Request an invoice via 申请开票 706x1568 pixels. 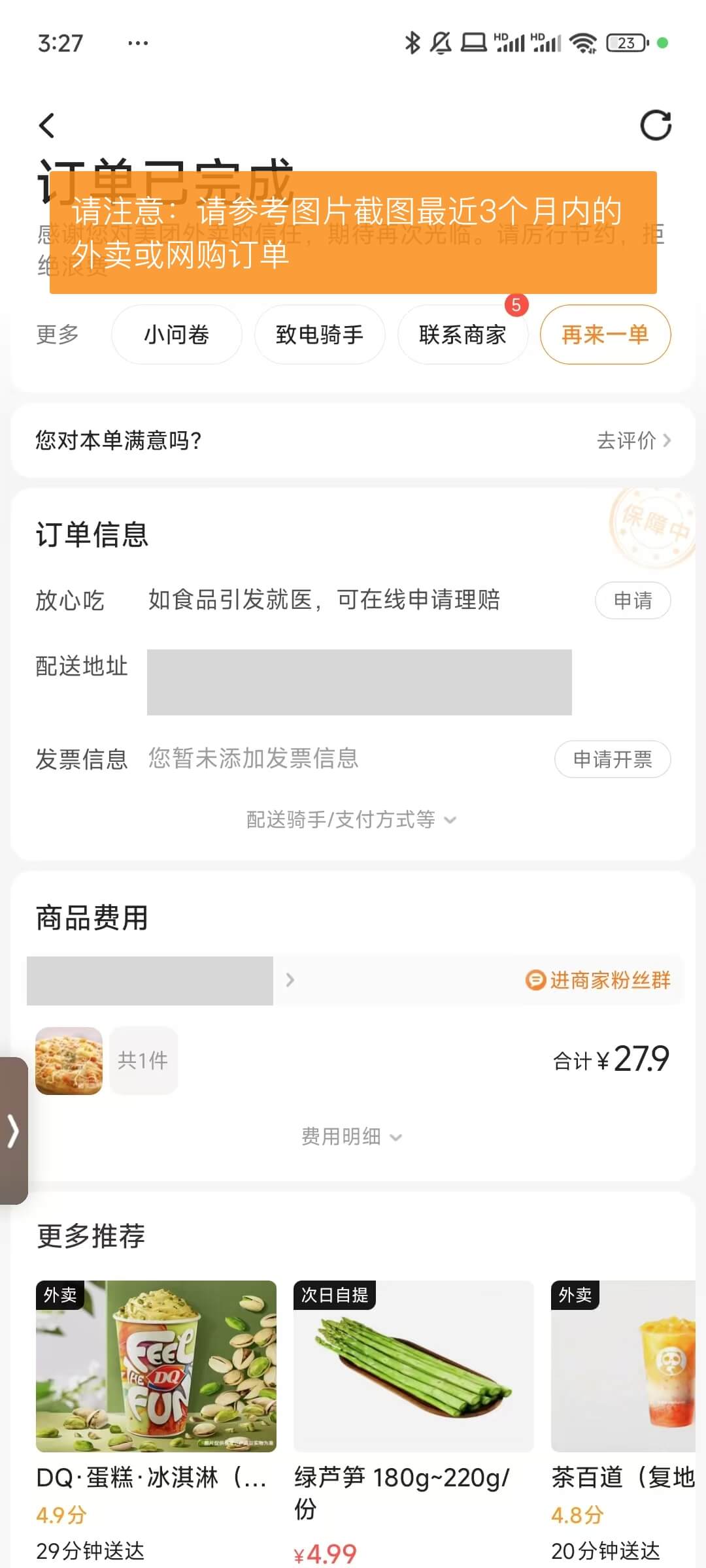(x=613, y=759)
